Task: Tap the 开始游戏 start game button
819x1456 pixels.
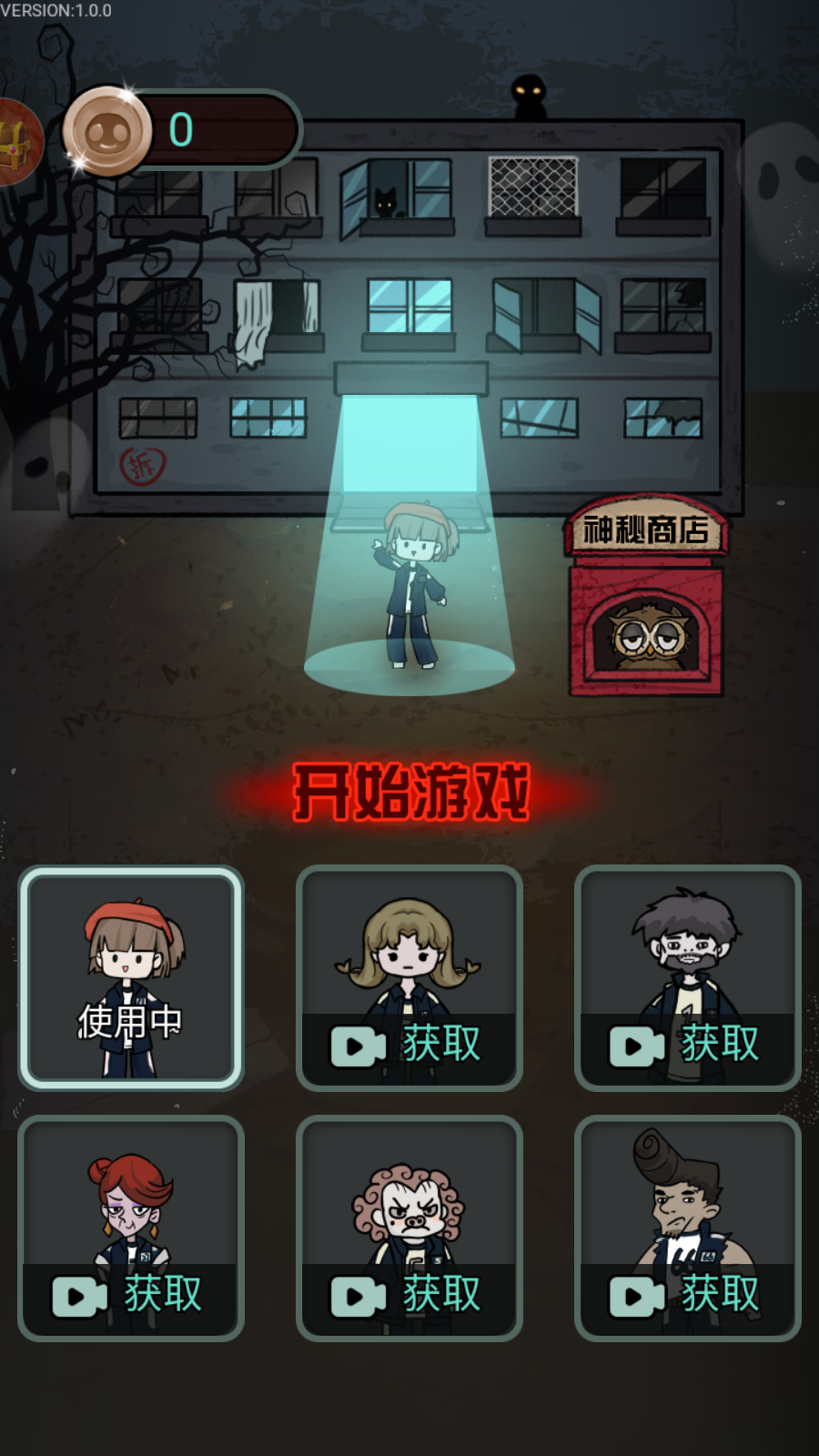Action: tap(410, 793)
